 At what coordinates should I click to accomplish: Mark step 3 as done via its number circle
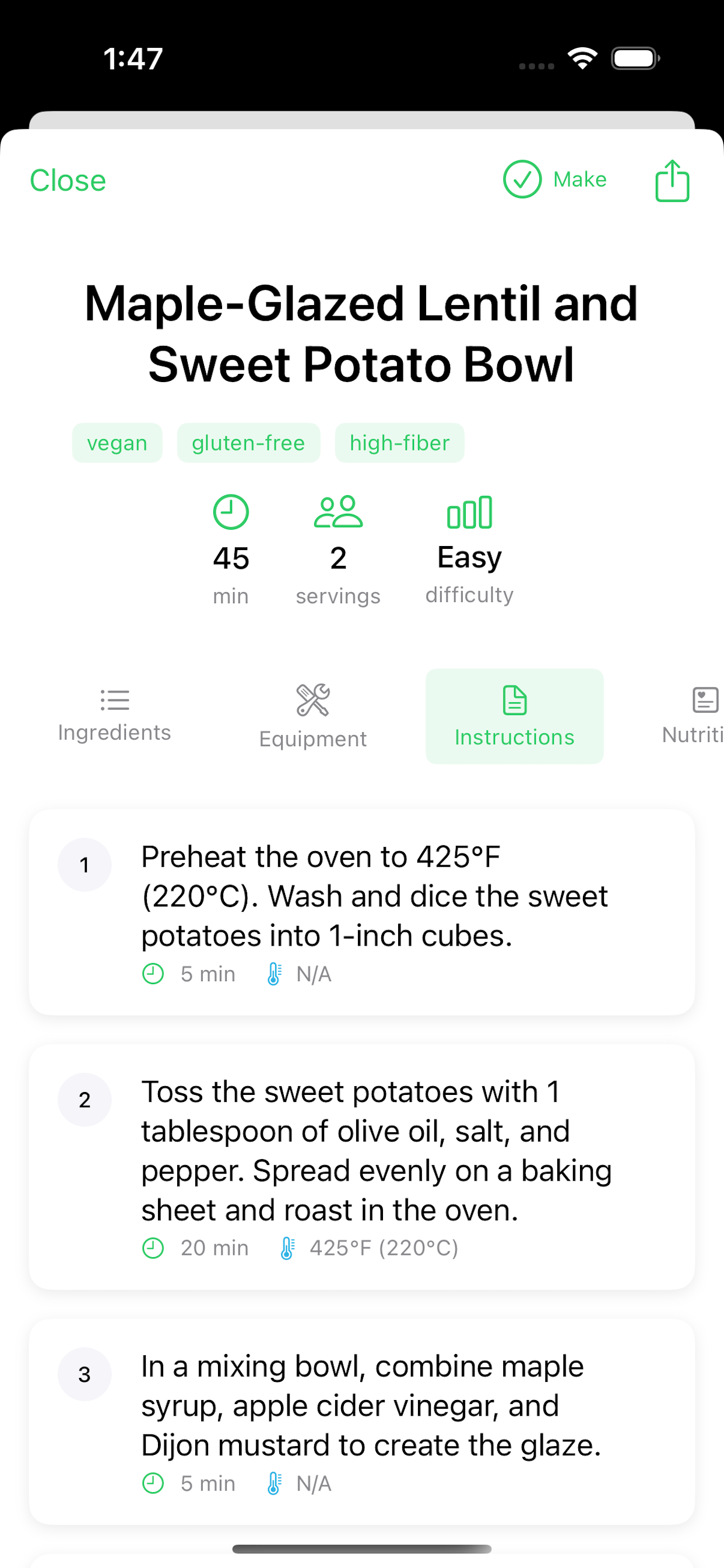85,1374
